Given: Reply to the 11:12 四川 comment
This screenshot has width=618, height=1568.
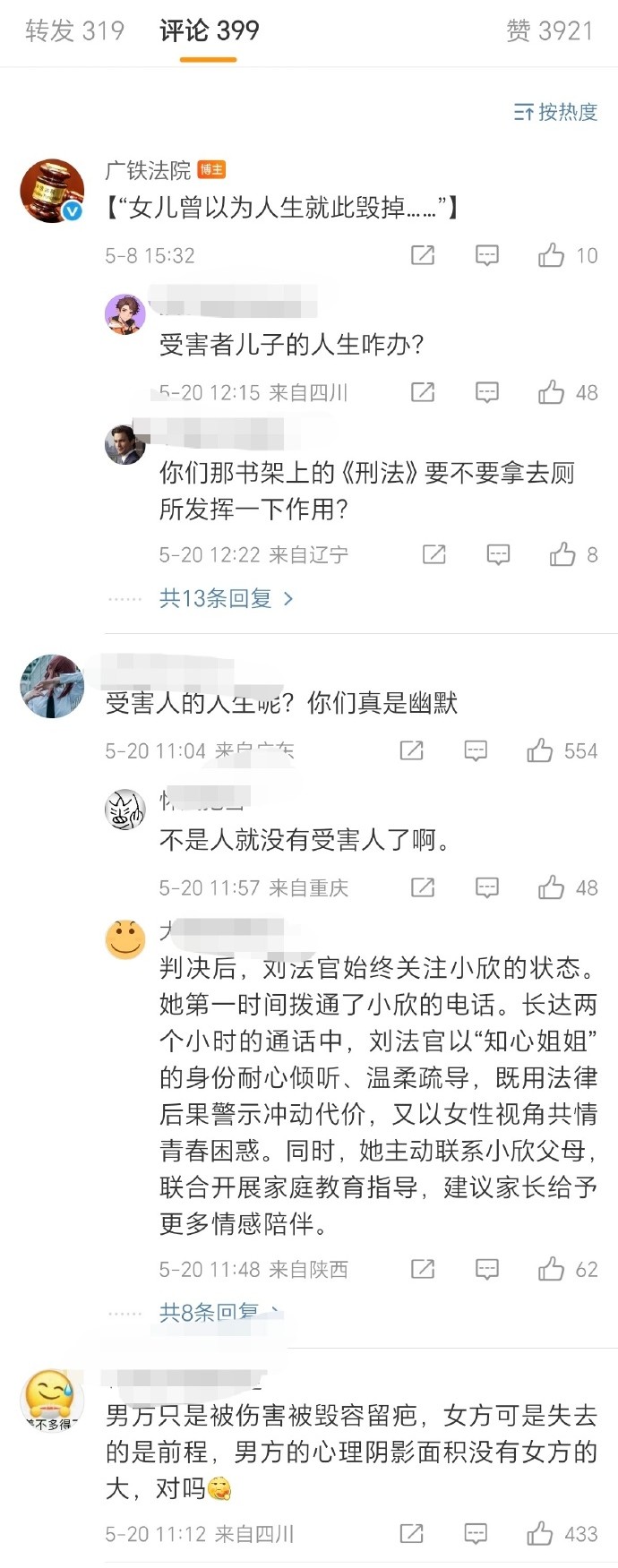Looking at the screenshot, I should coord(476,1534).
